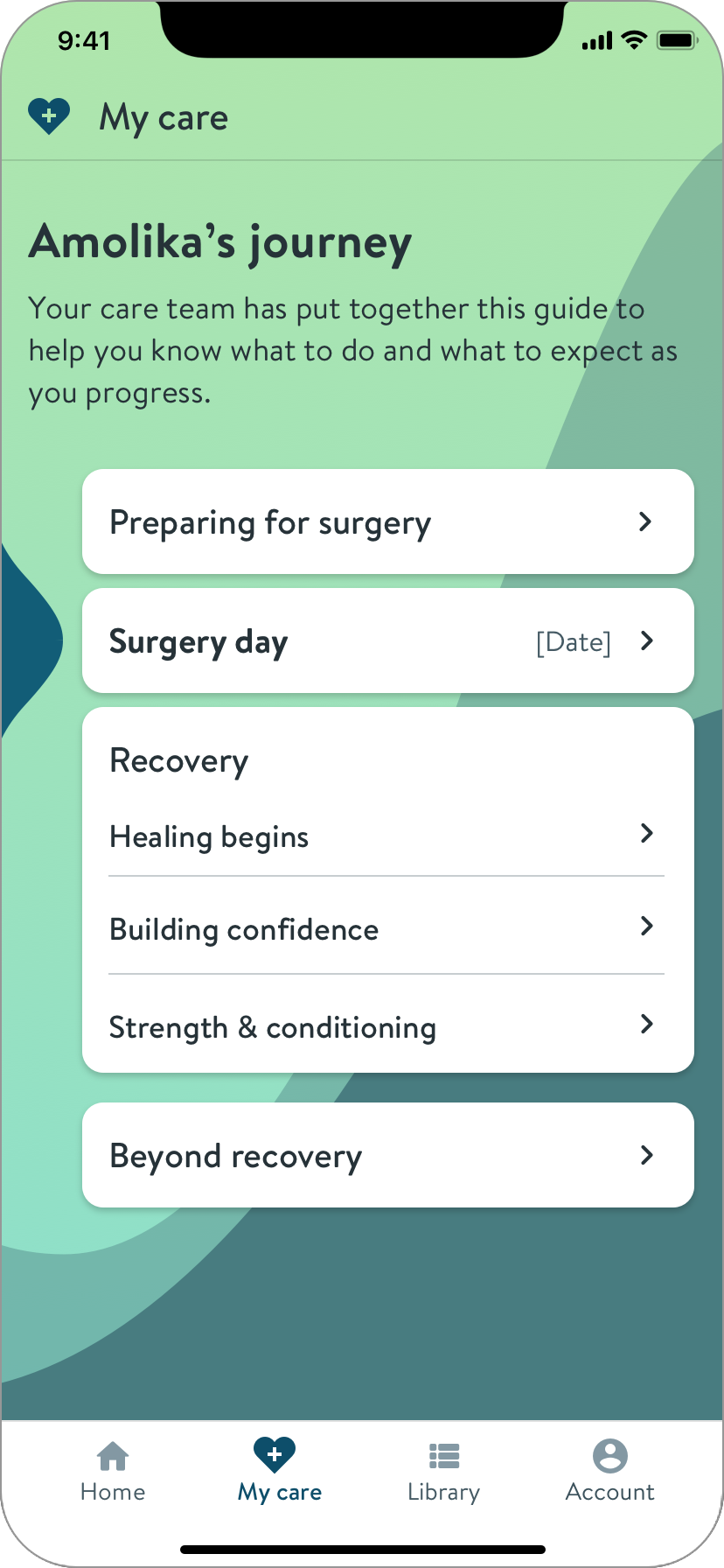Open the Account tab
This screenshot has width=724, height=1568.
click(609, 1472)
